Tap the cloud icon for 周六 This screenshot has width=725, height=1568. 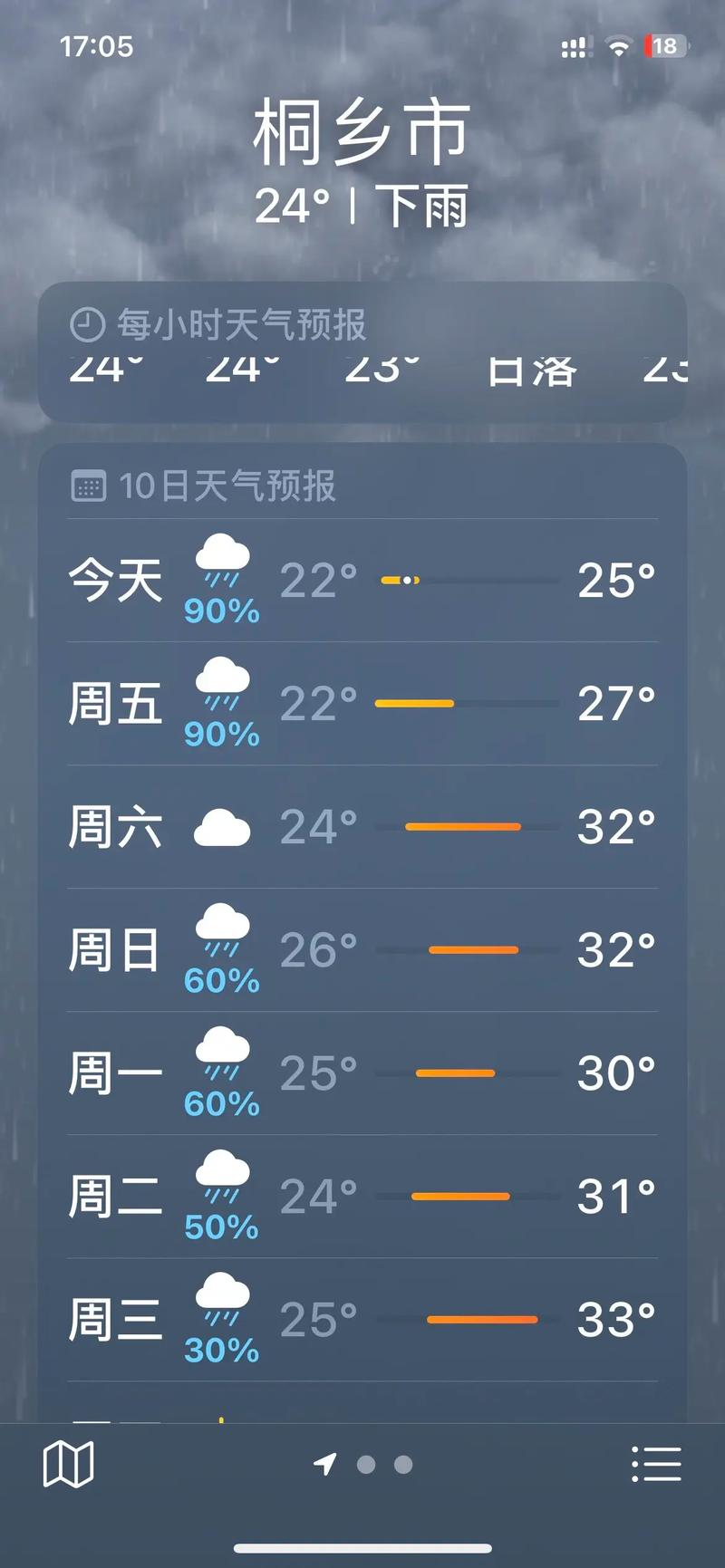[220, 826]
